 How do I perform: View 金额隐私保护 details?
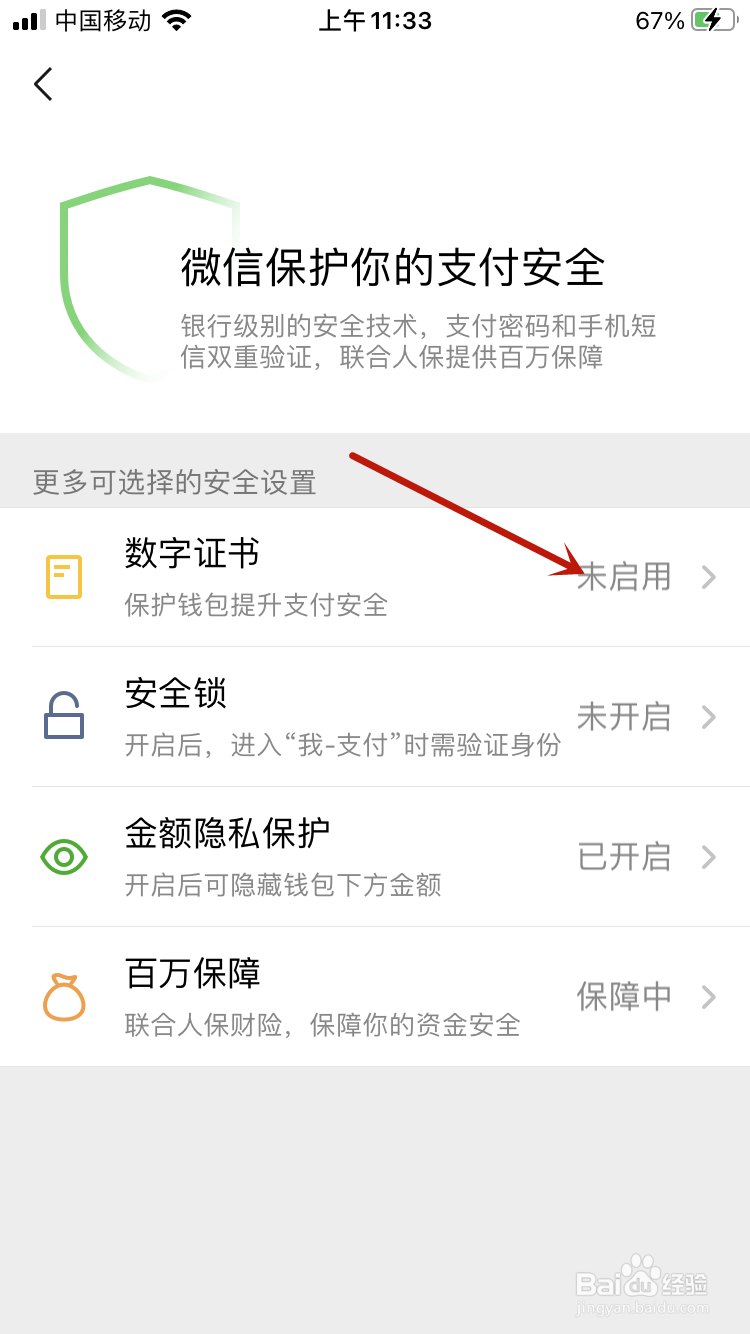pos(375,857)
